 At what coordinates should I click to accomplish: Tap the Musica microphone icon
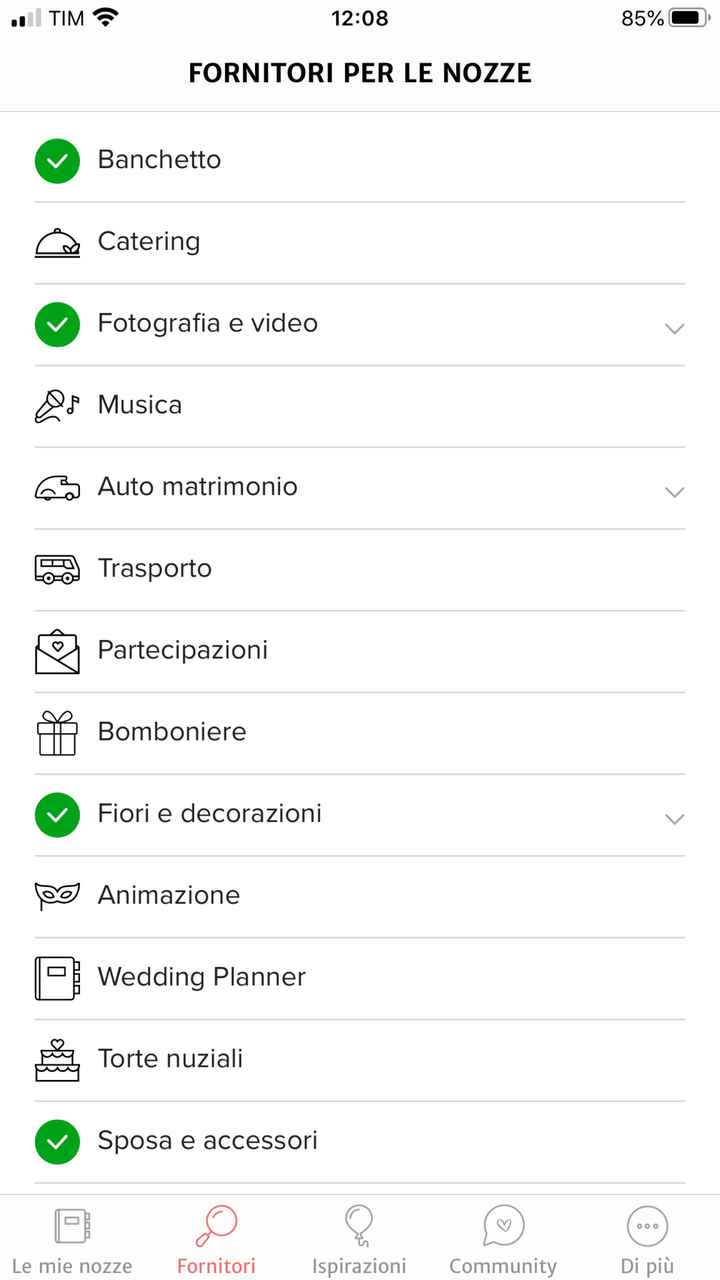[57, 405]
